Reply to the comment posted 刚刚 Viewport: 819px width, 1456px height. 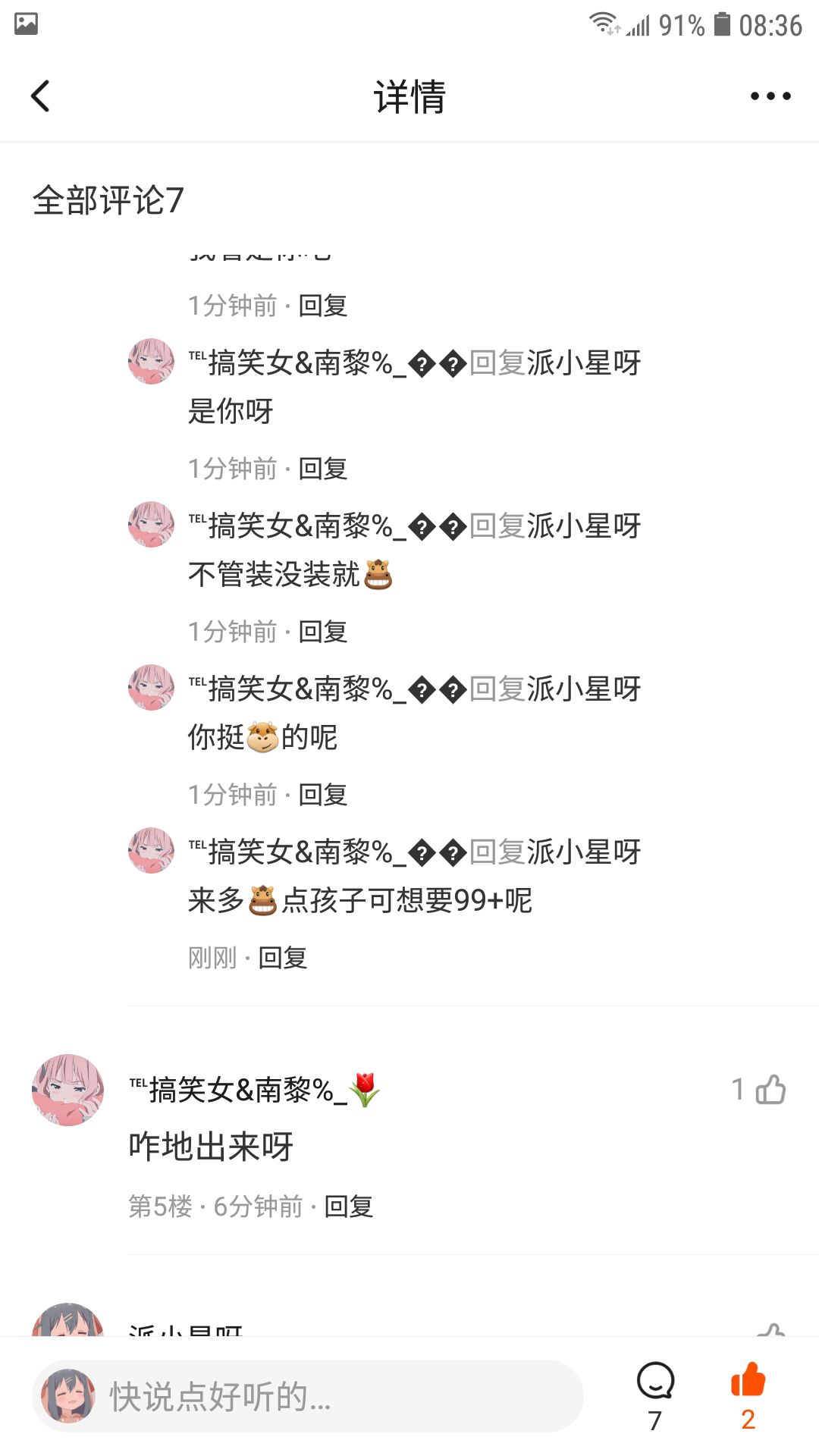(x=283, y=958)
